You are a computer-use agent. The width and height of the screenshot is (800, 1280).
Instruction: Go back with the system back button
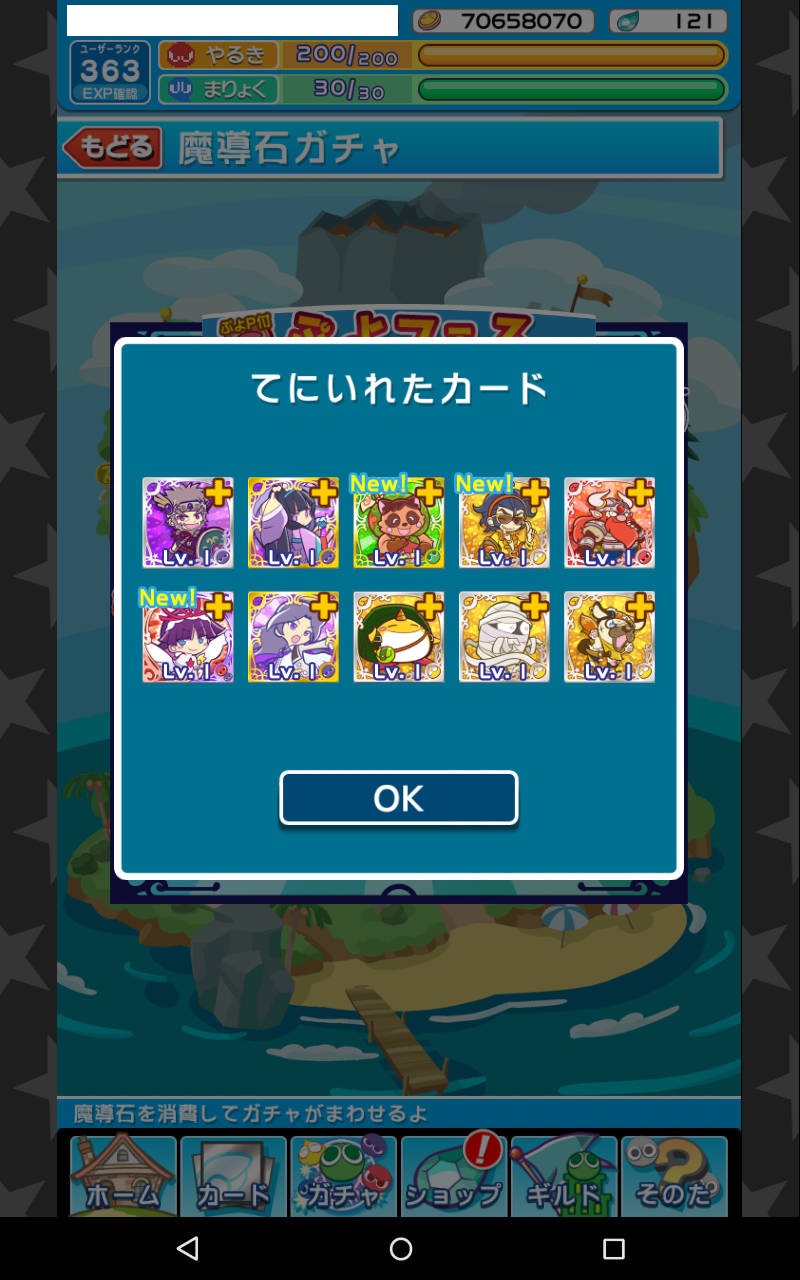pos(187,1248)
